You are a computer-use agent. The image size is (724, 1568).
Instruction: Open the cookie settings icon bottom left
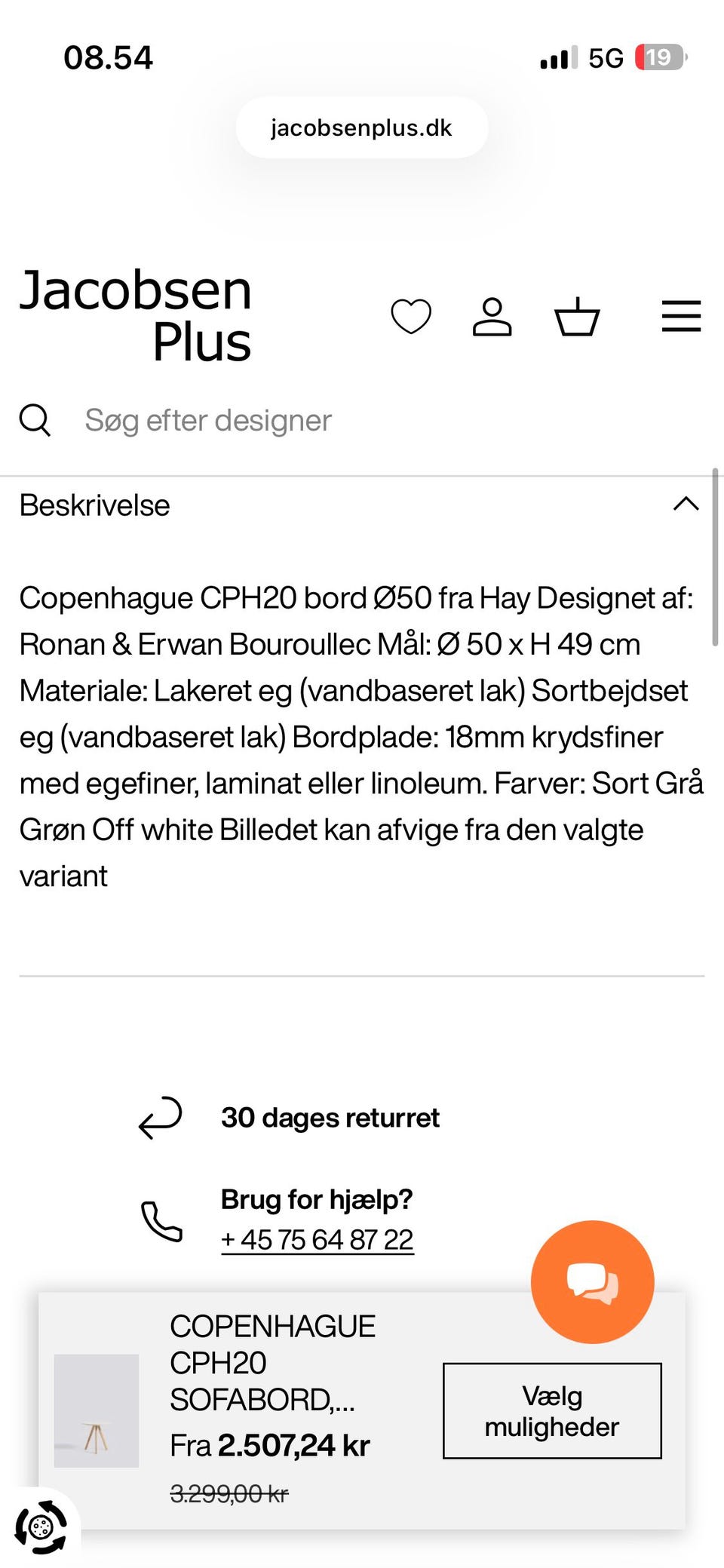(40, 1525)
